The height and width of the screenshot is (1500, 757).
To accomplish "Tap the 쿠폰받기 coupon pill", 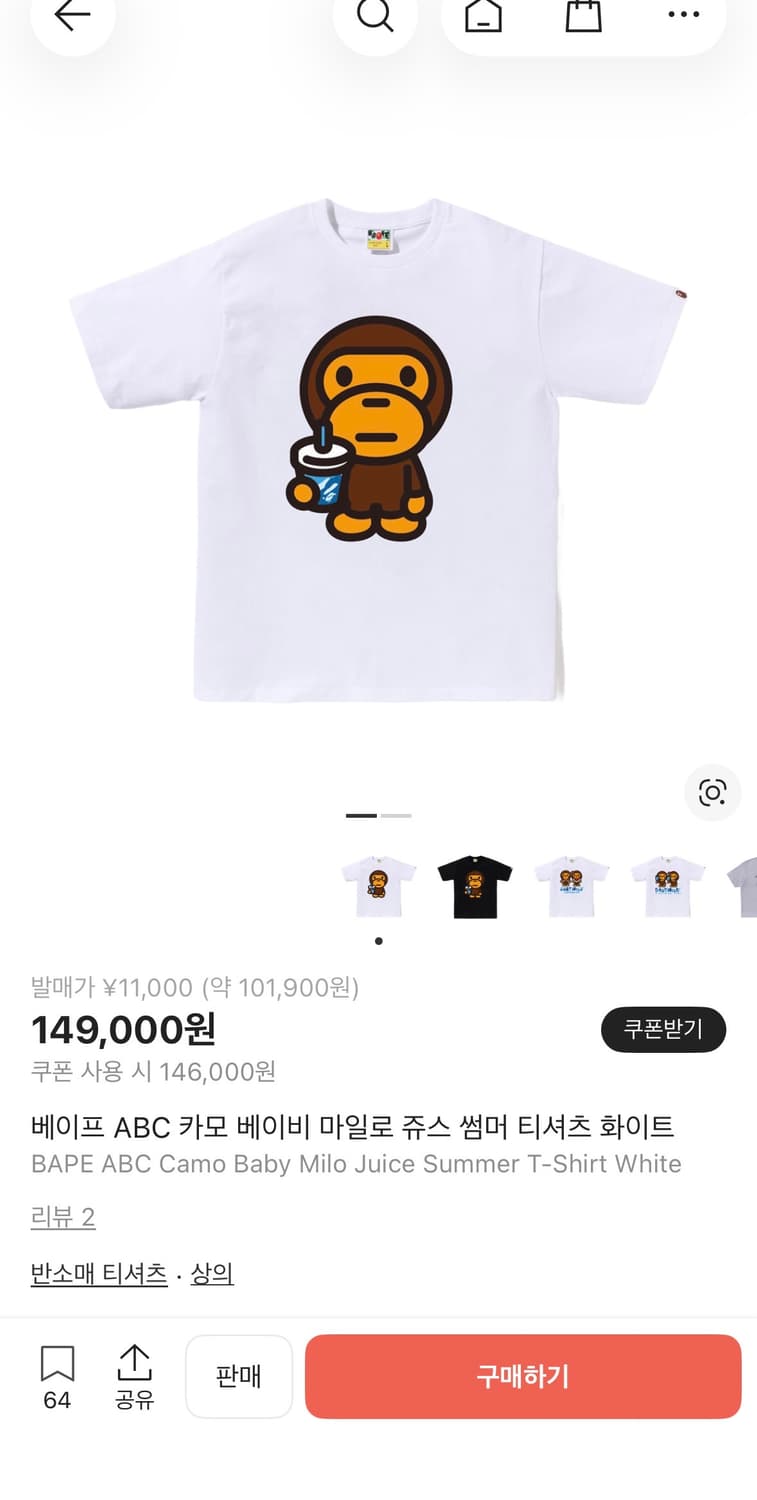I will click(663, 1029).
